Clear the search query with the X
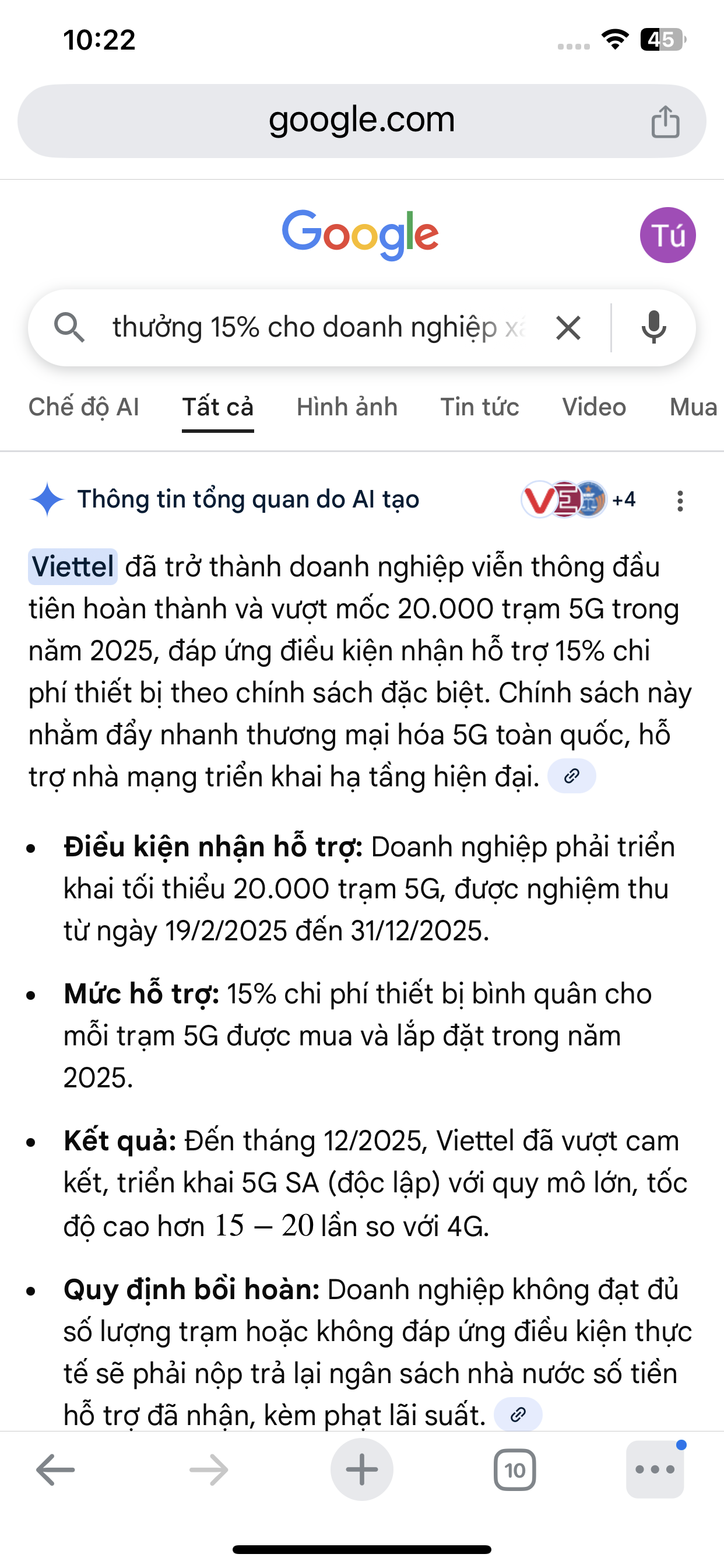The width and height of the screenshot is (724, 1568). click(x=568, y=328)
